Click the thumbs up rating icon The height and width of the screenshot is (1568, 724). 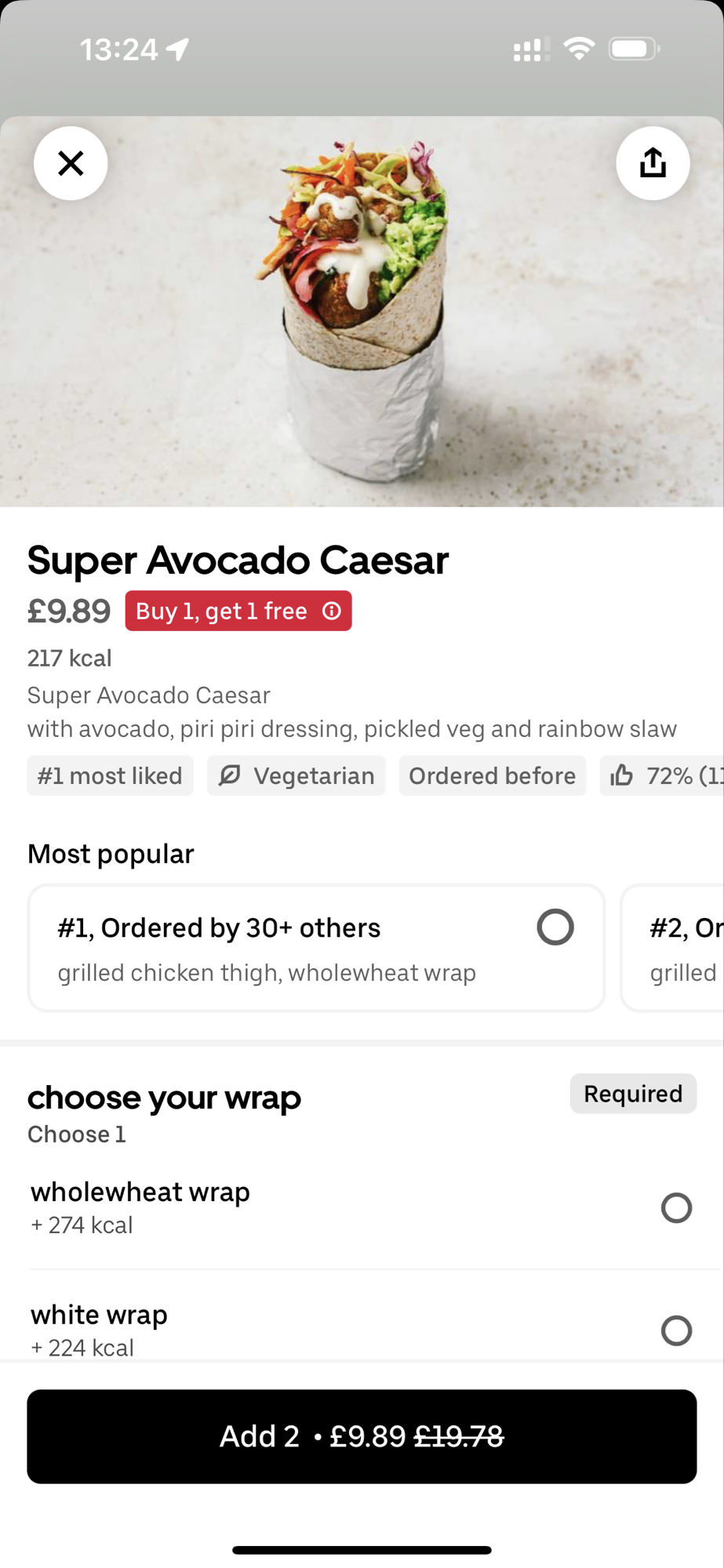click(x=622, y=775)
